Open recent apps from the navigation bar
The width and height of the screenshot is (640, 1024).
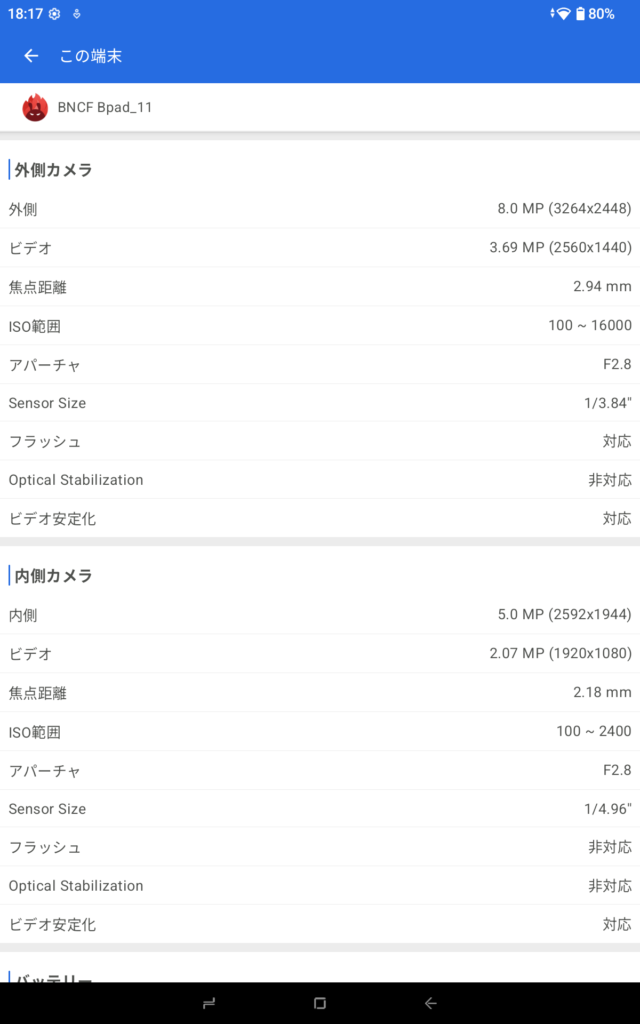coord(209,1003)
